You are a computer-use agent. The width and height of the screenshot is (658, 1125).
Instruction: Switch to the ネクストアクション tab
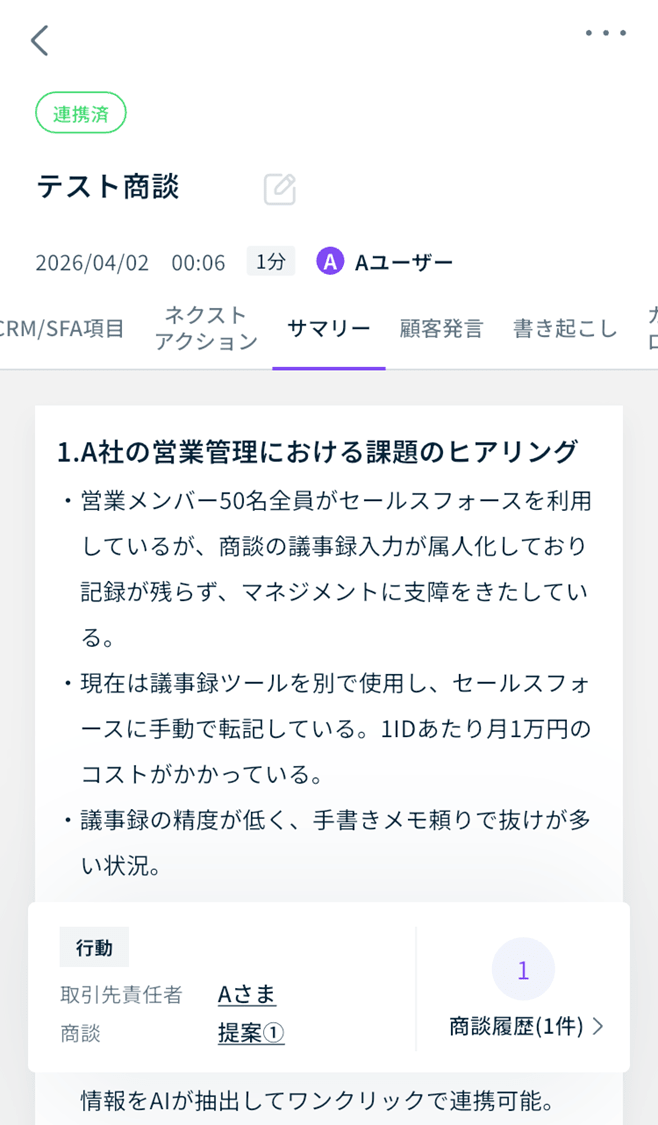click(x=206, y=328)
